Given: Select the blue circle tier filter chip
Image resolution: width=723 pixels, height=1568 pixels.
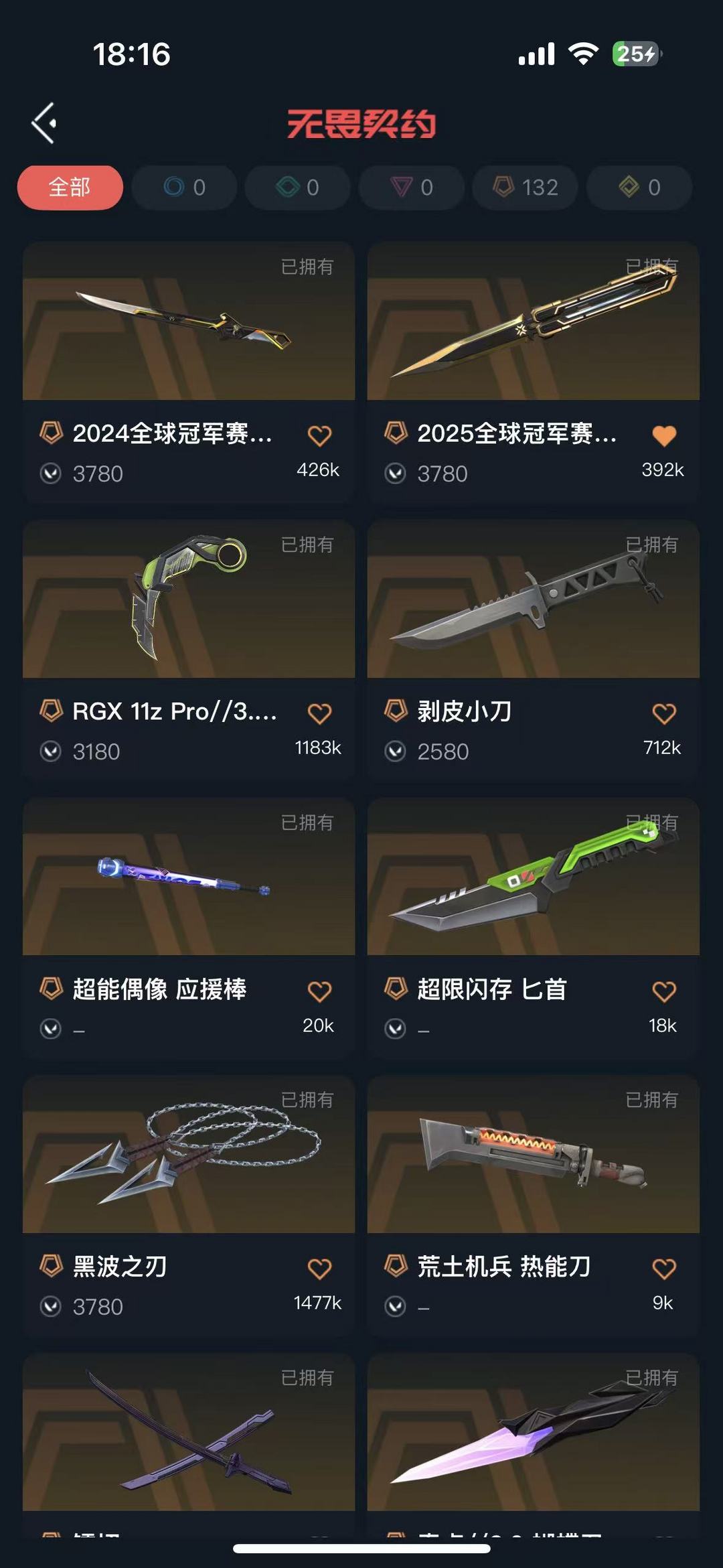Looking at the screenshot, I should coord(184,188).
